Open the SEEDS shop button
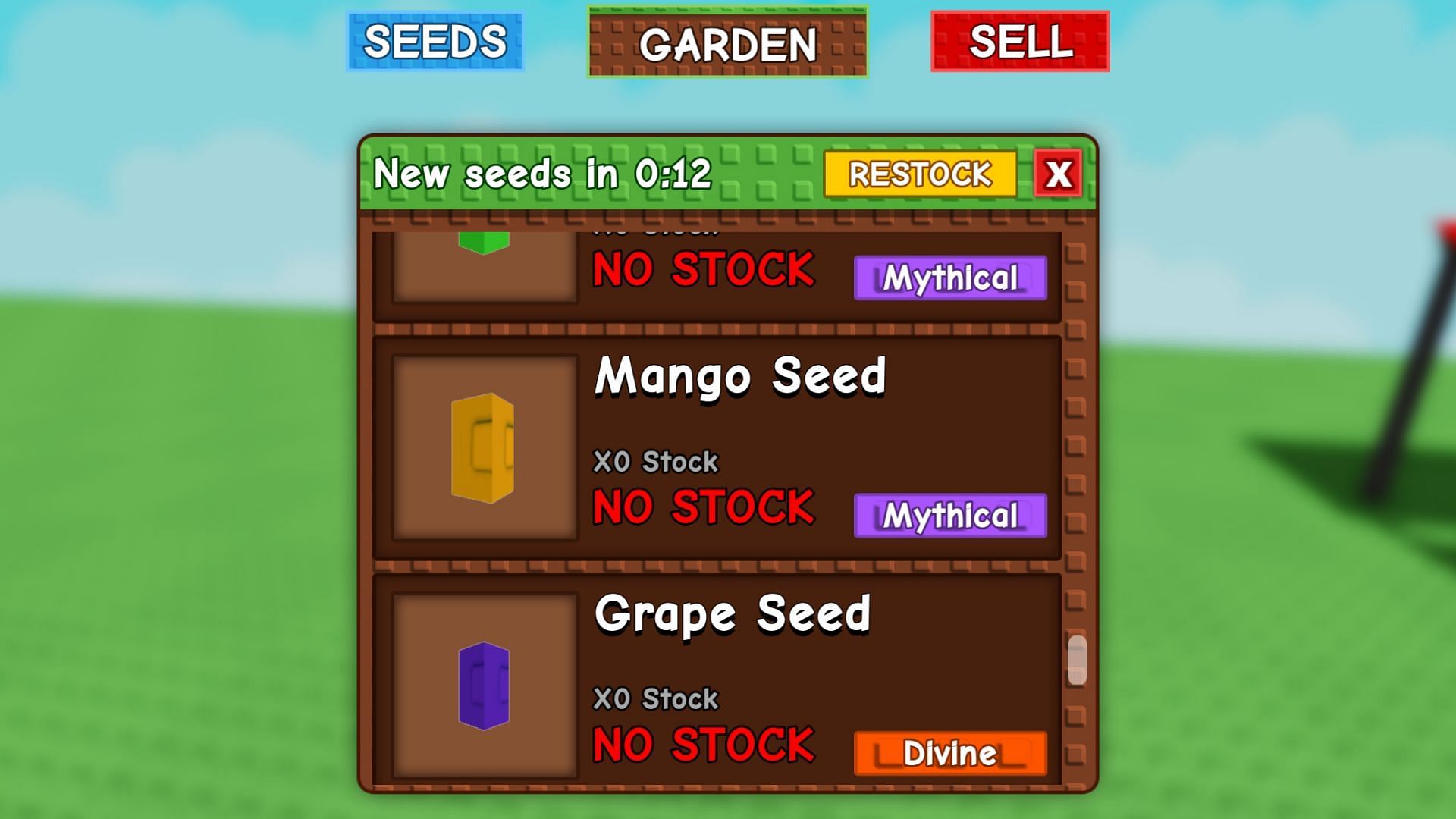Image resolution: width=1456 pixels, height=819 pixels. pyautogui.click(x=435, y=42)
